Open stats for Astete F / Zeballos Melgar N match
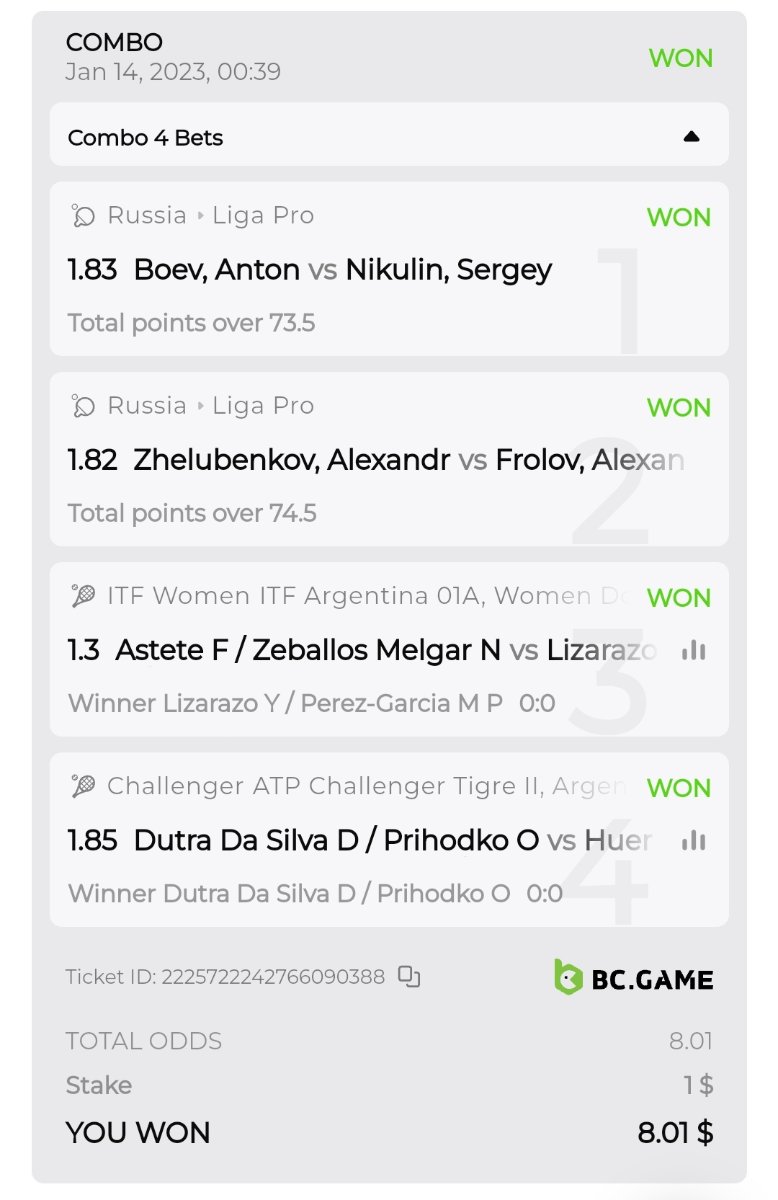The height and width of the screenshot is (1200, 778). coord(693,651)
